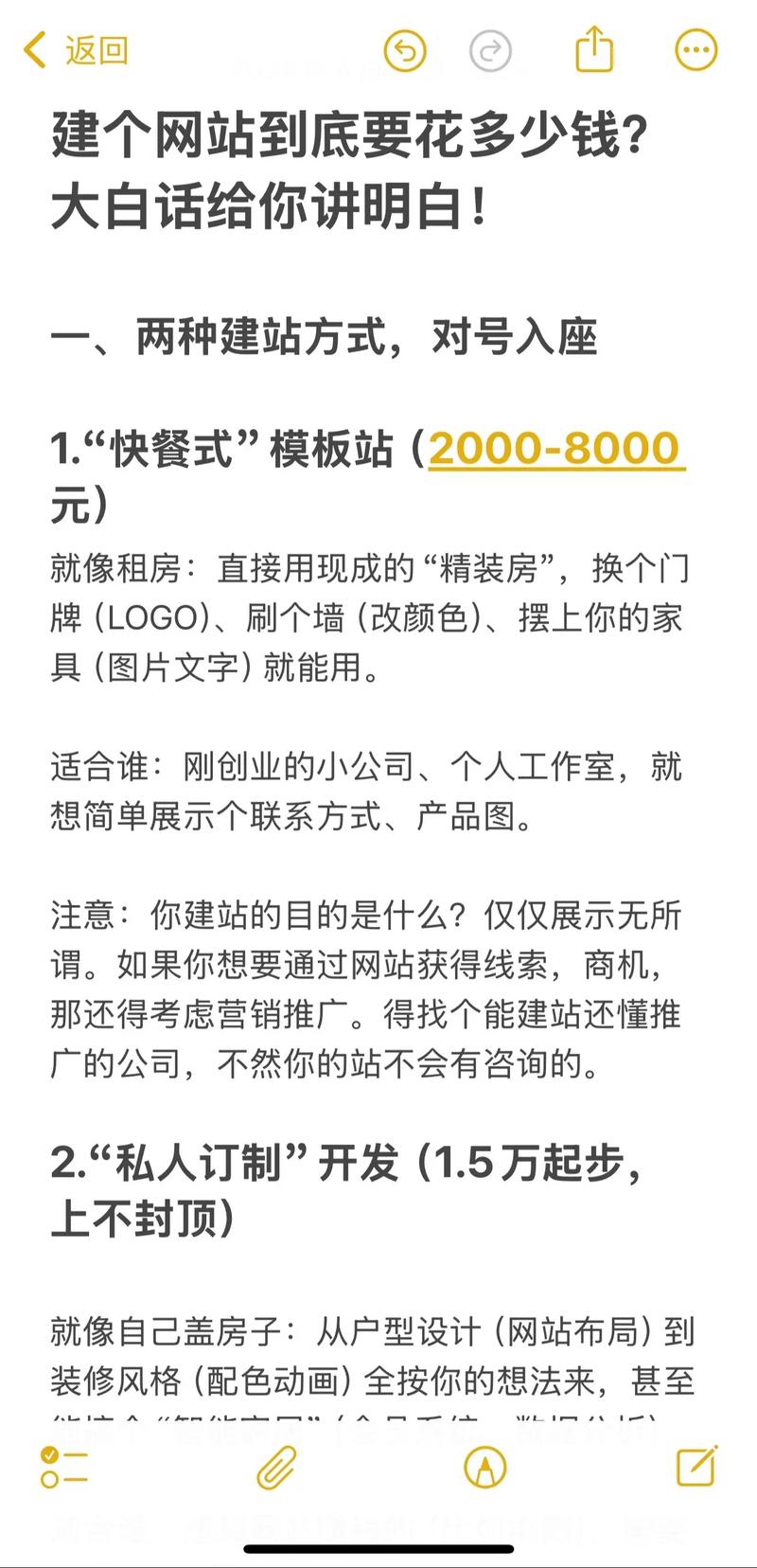The height and width of the screenshot is (1568, 757).
Task: Open the ellipsis dropdown for note actions
Action: point(695,50)
